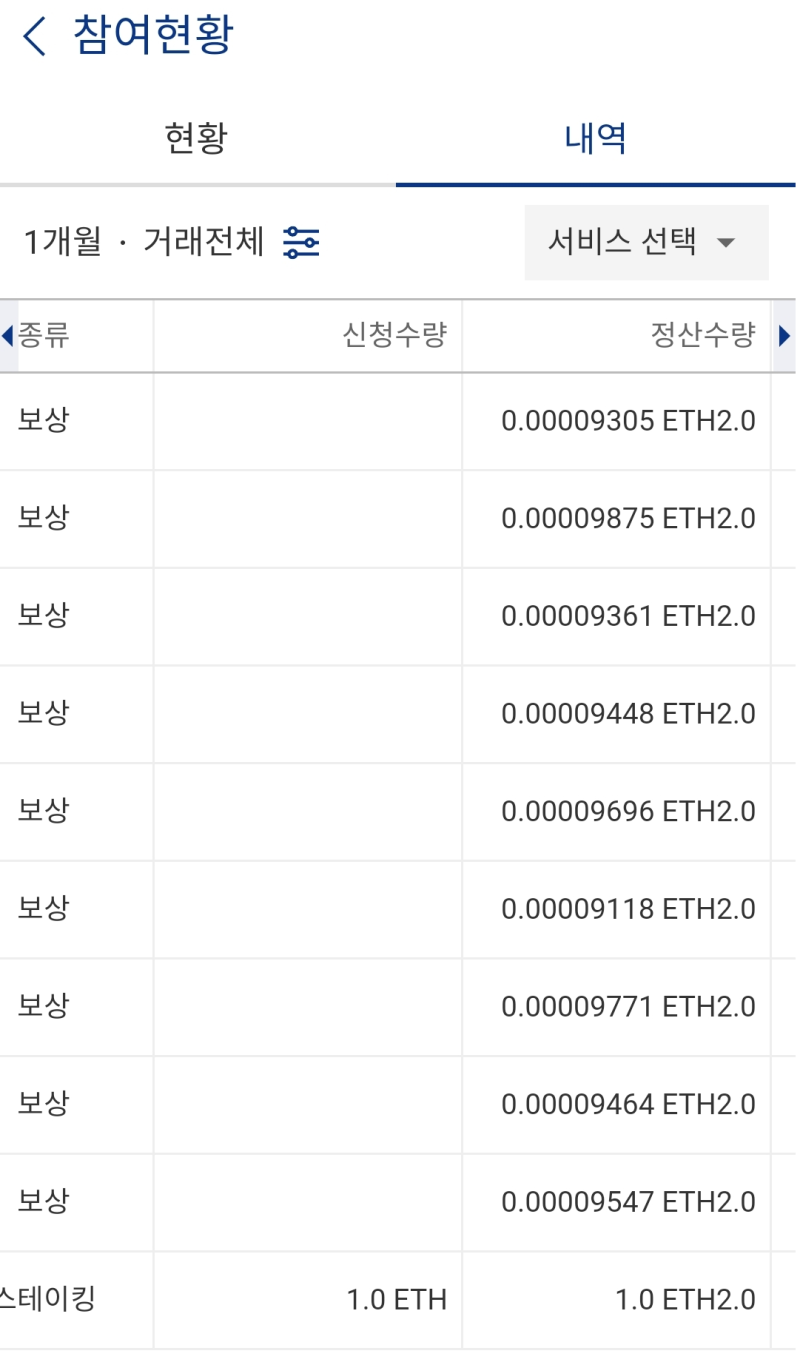Tap the blue left chevron near 종류 column
Screen dimensions: 800x1362
8,336
